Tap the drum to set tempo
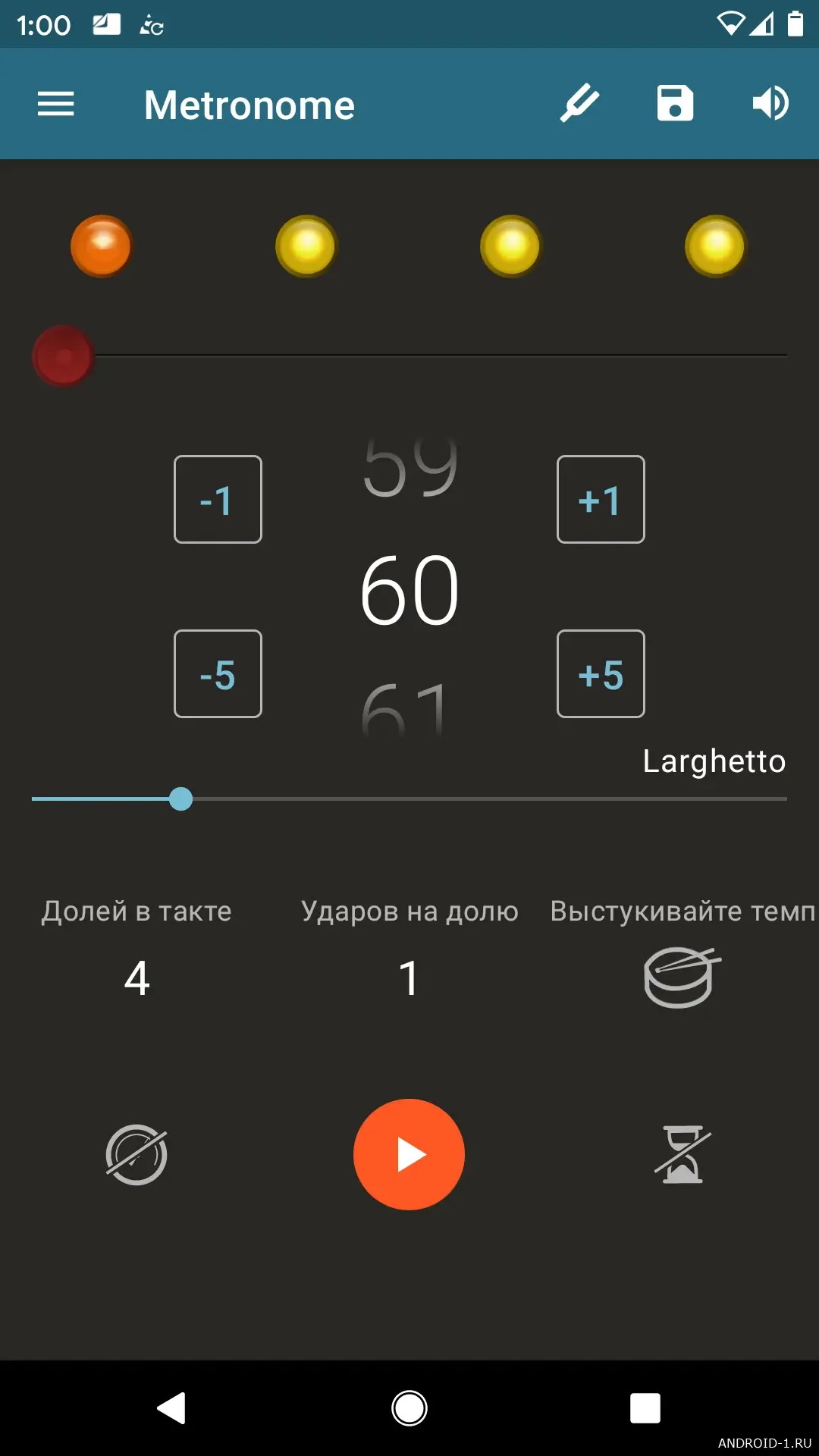The width and height of the screenshot is (819, 1456). pyautogui.click(x=682, y=977)
